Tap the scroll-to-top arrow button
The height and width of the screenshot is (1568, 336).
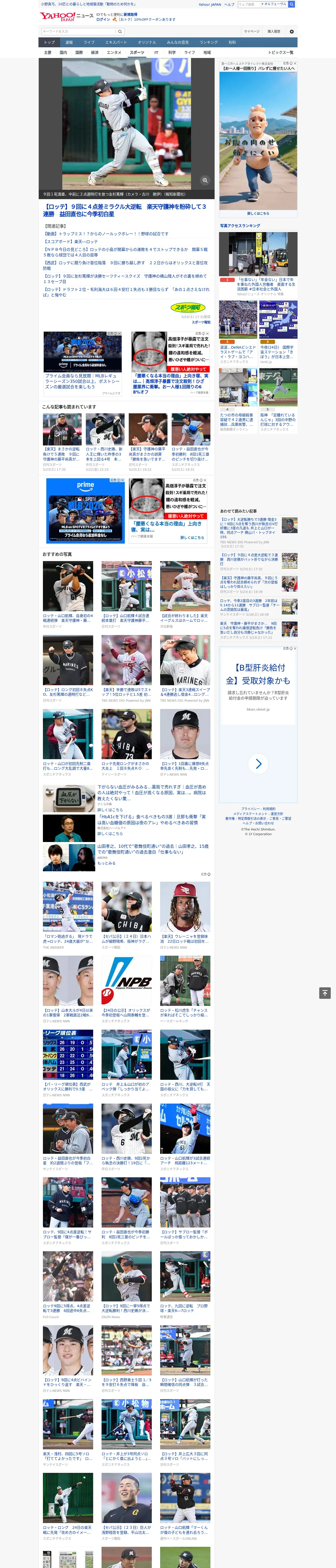pyautogui.click(x=325, y=993)
